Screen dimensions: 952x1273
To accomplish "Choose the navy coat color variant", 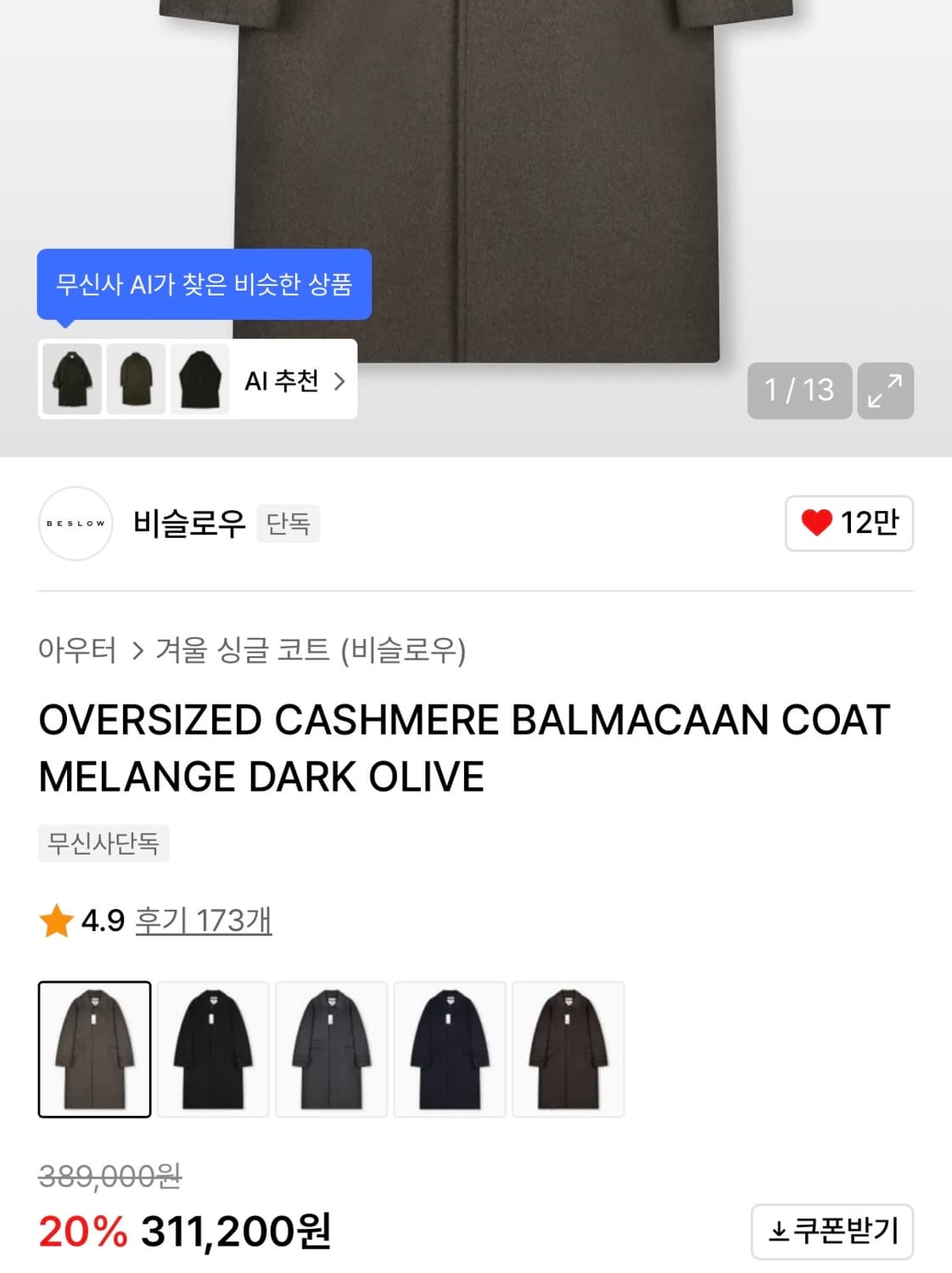I will click(450, 1050).
